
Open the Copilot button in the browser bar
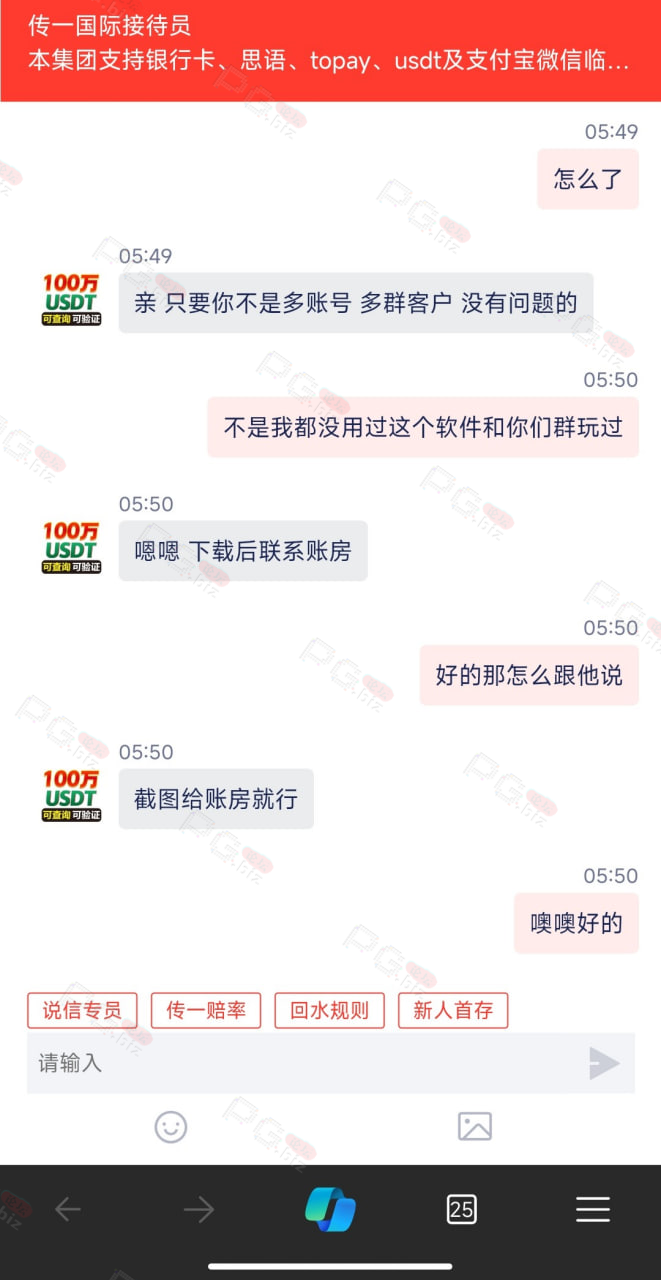(x=330, y=1209)
